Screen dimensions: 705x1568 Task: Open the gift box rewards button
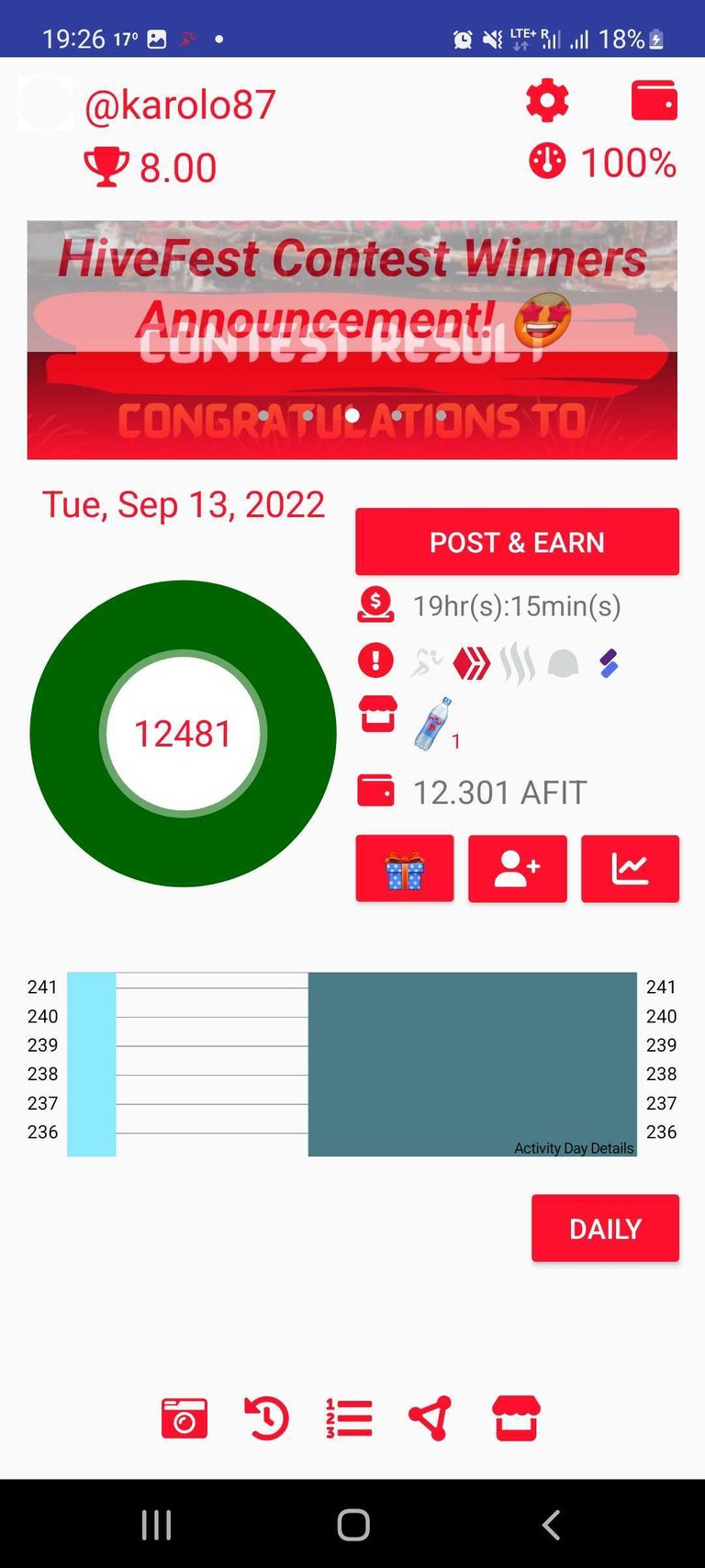405,869
